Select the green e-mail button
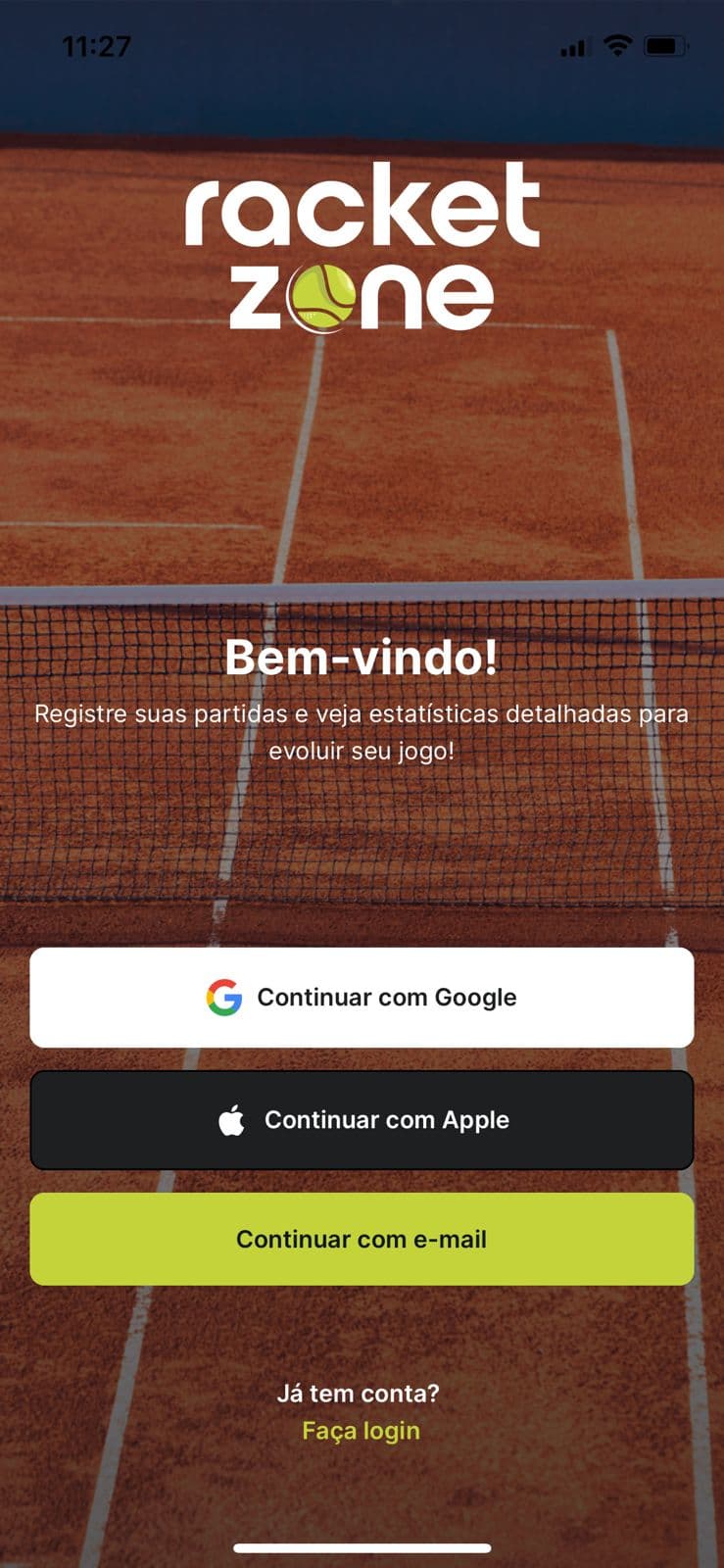The width and height of the screenshot is (724, 1568). click(549, 1239)
